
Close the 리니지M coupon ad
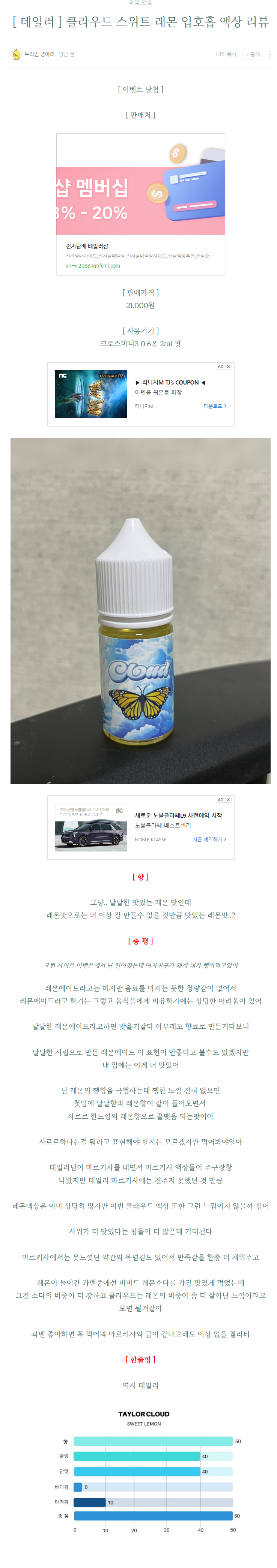pos(228,367)
